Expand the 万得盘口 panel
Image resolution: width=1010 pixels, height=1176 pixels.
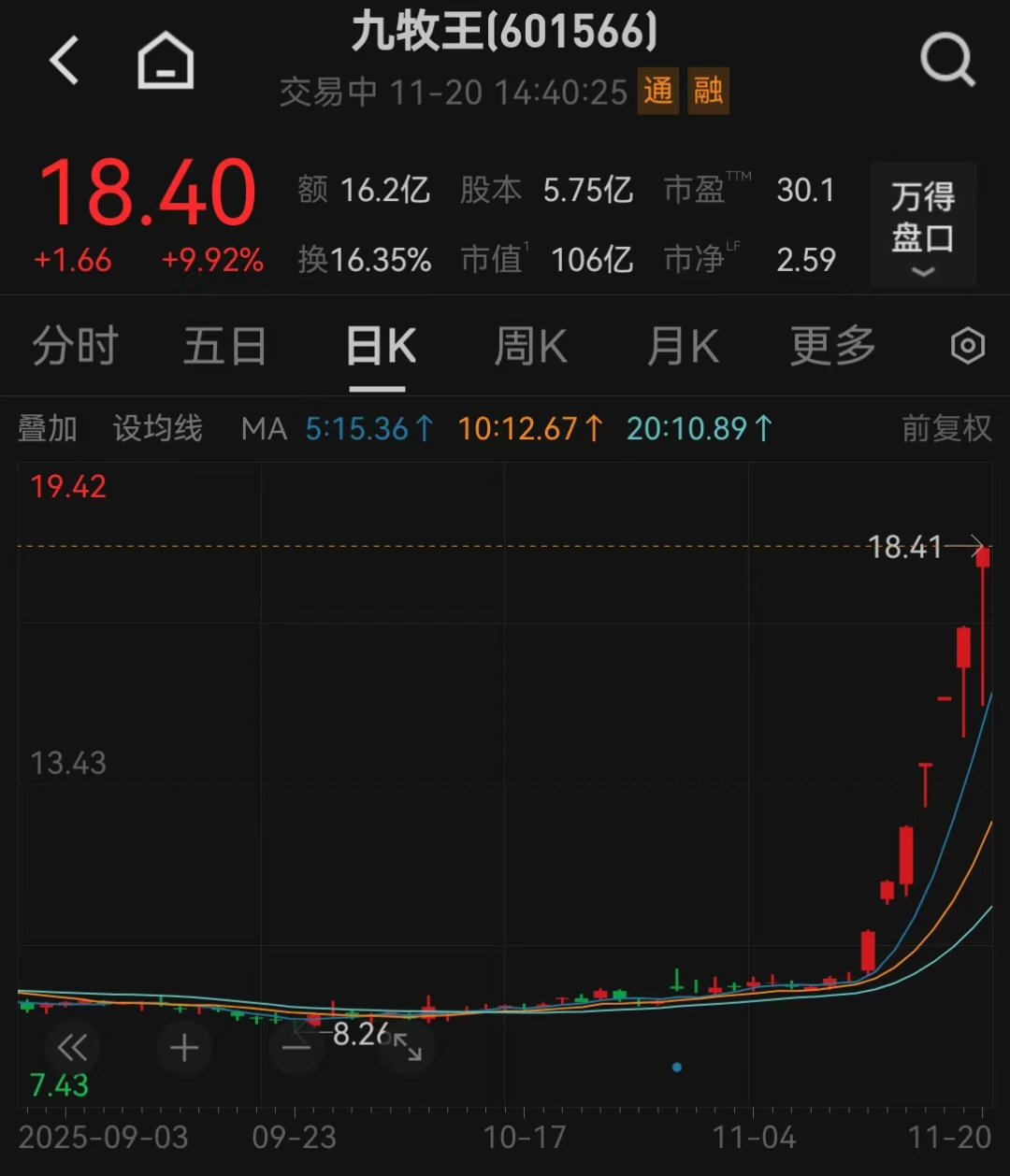[x=922, y=225]
